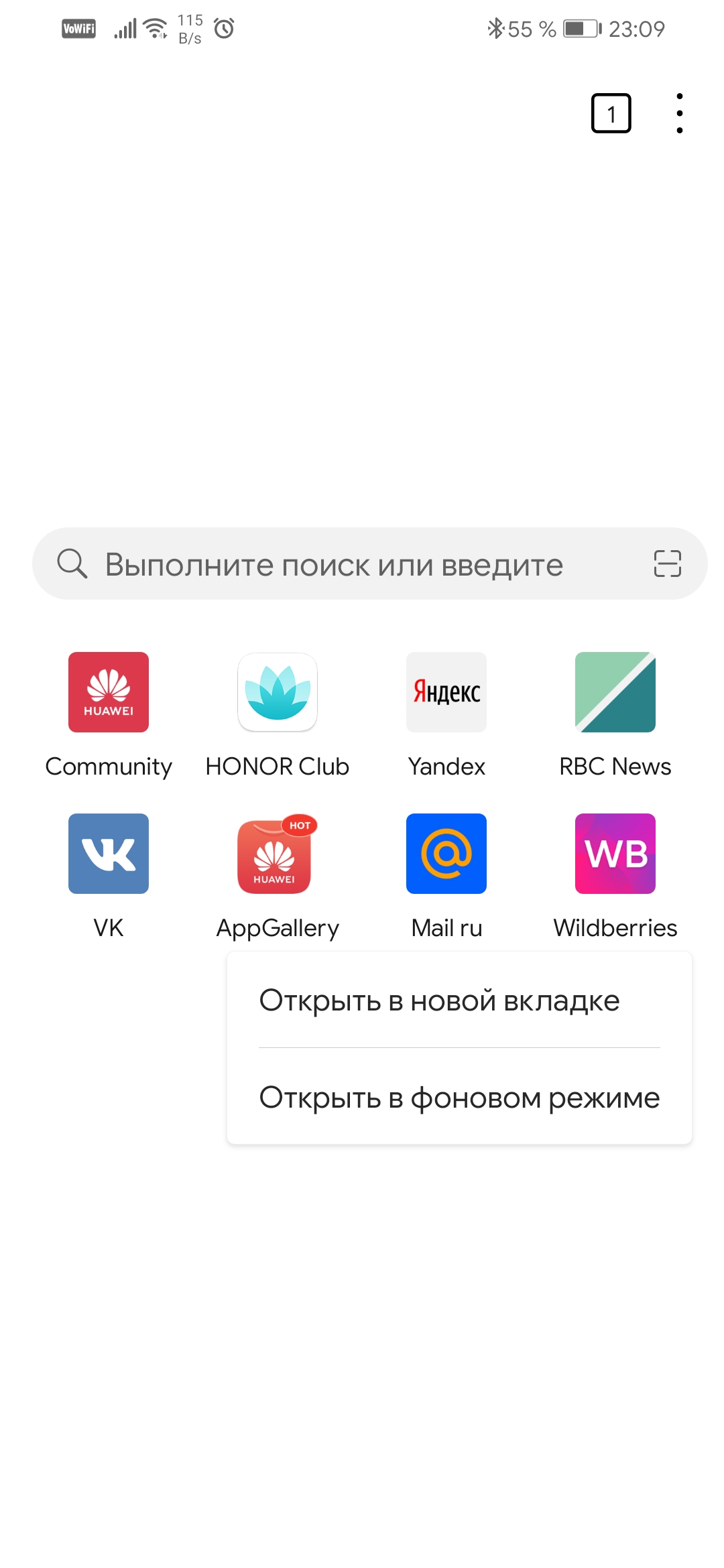Open the AppGallery shortcut
724x1568 pixels.
(x=278, y=854)
